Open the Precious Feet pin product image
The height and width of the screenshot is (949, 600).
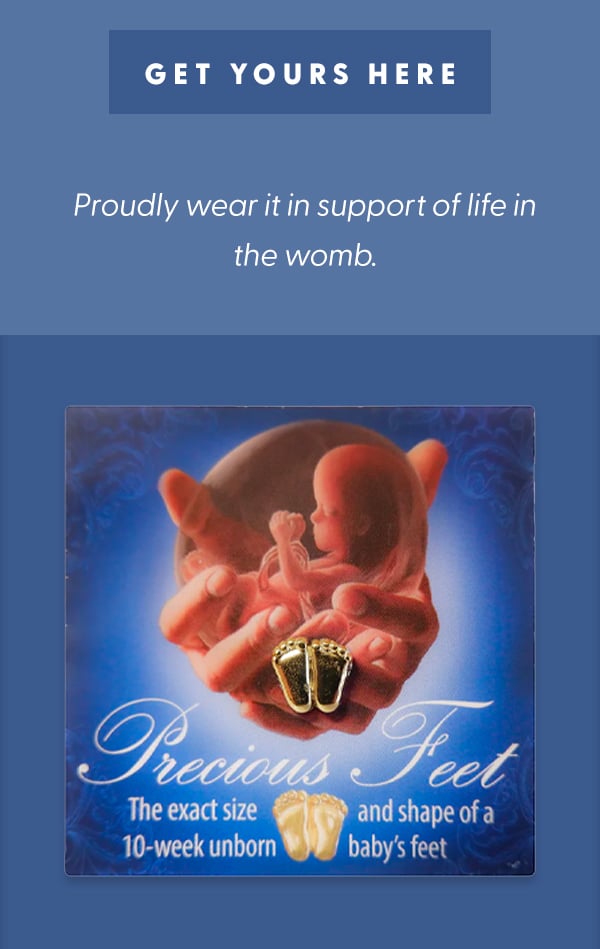(x=300, y=640)
